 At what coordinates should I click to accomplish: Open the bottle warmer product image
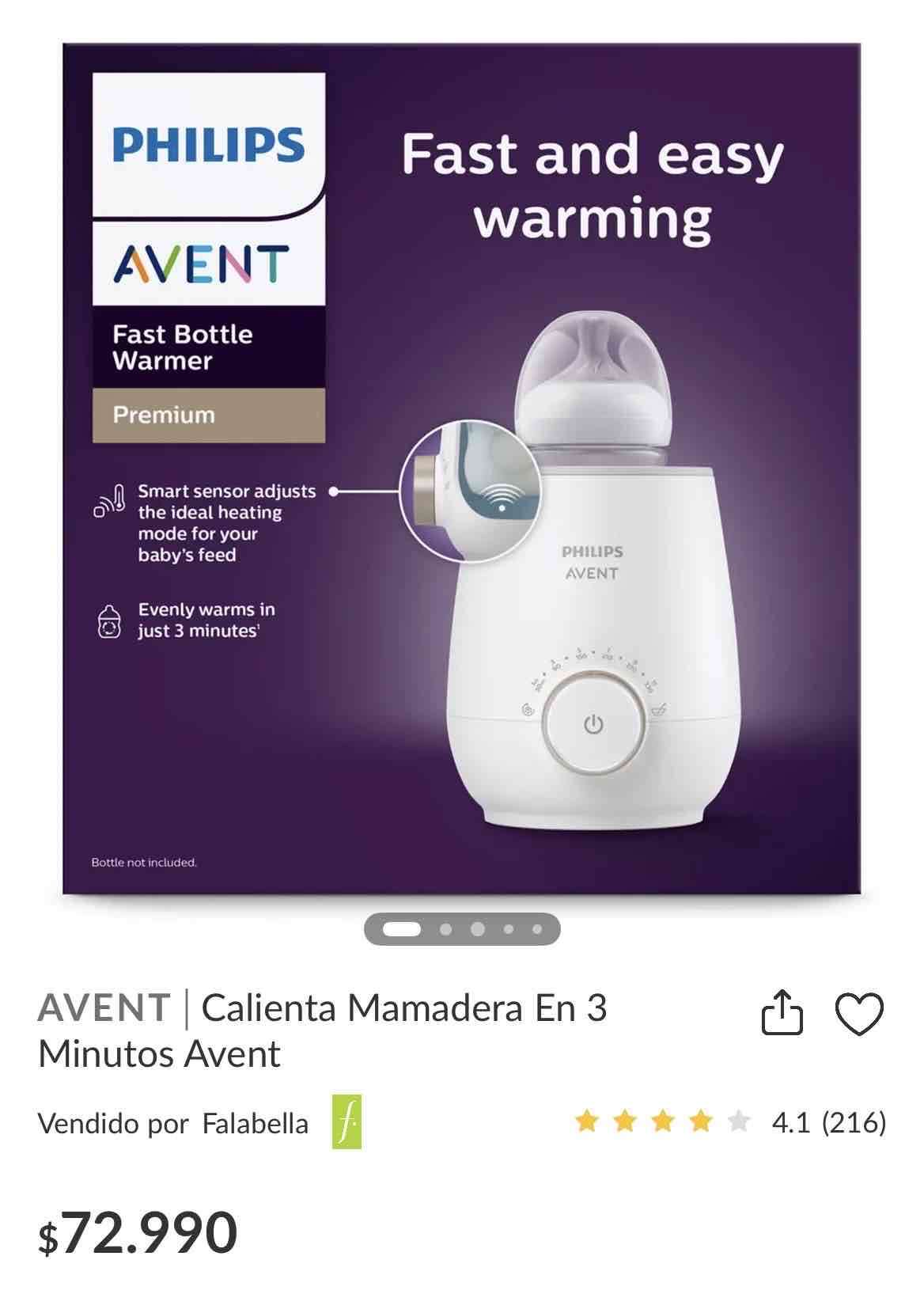click(461, 469)
